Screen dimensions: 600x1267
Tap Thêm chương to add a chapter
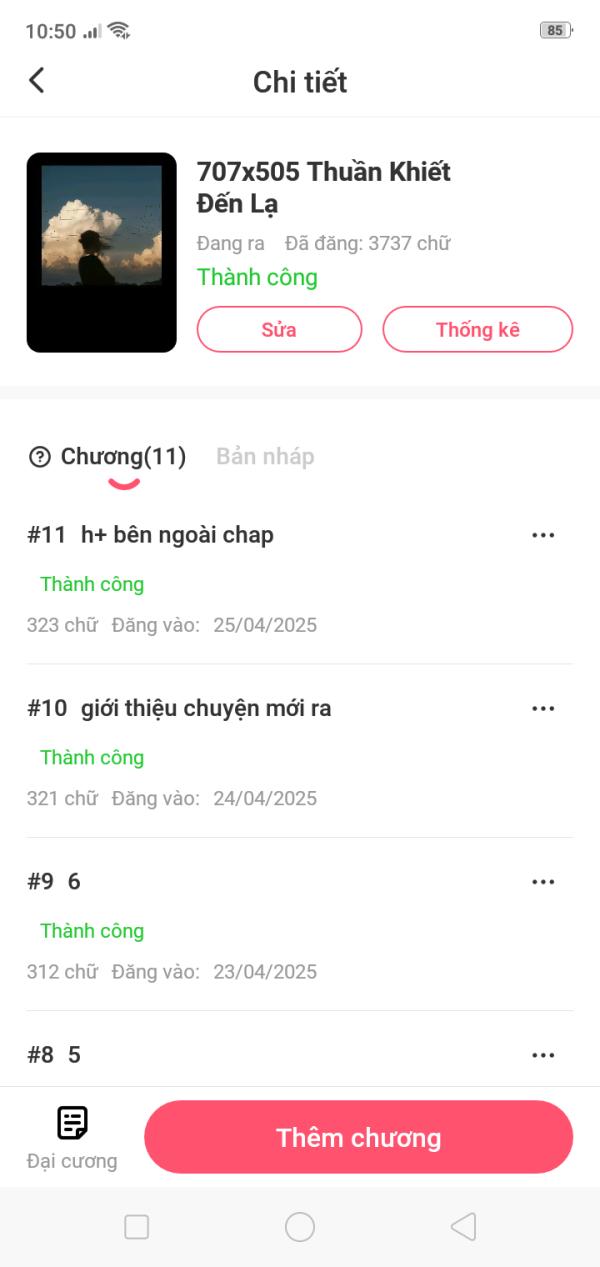358,1137
